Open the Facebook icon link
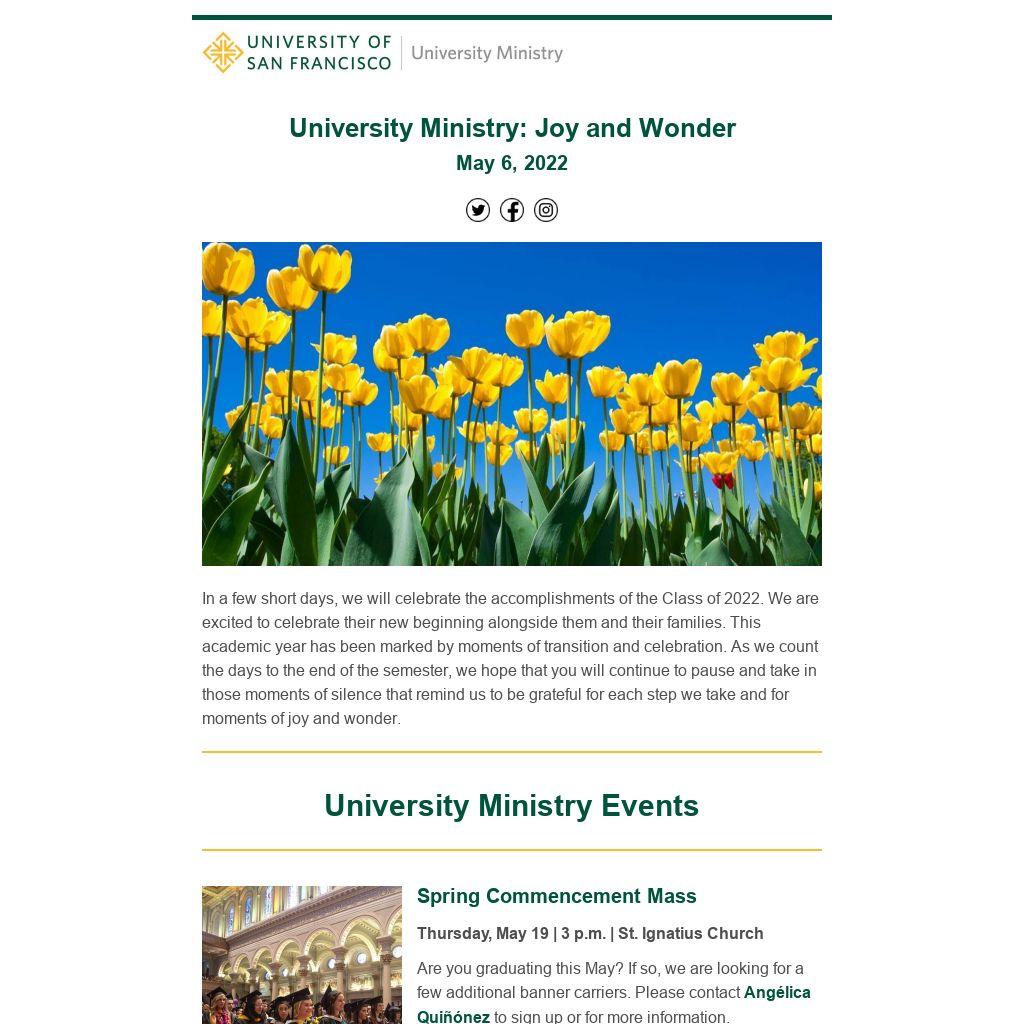1024x1024 pixels. [x=512, y=210]
